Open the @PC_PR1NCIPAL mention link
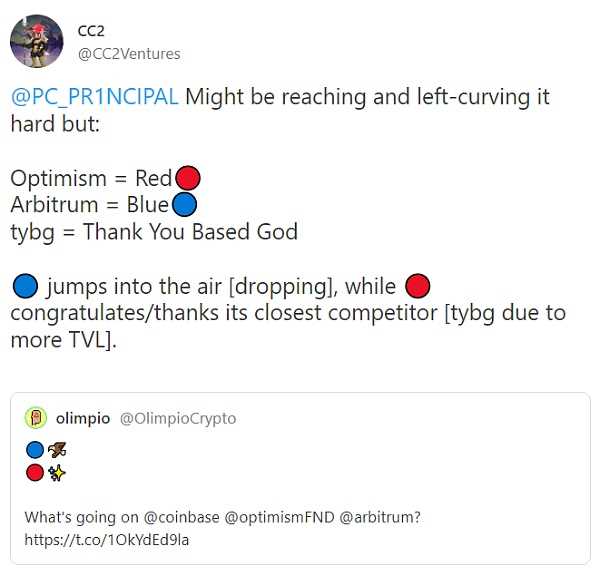This screenshot has height=576, width=600. (x=94, y=98)
